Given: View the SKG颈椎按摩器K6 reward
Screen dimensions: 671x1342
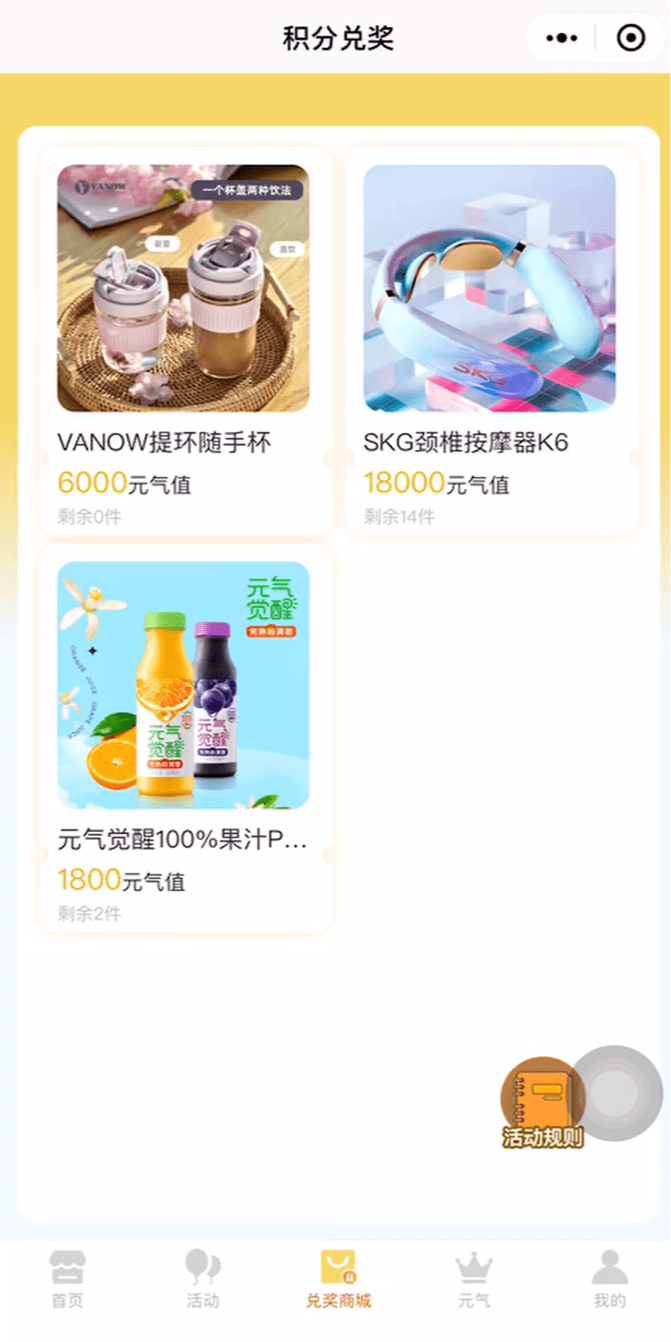Looking at the screenshot, I should click(x=490, y=340).
